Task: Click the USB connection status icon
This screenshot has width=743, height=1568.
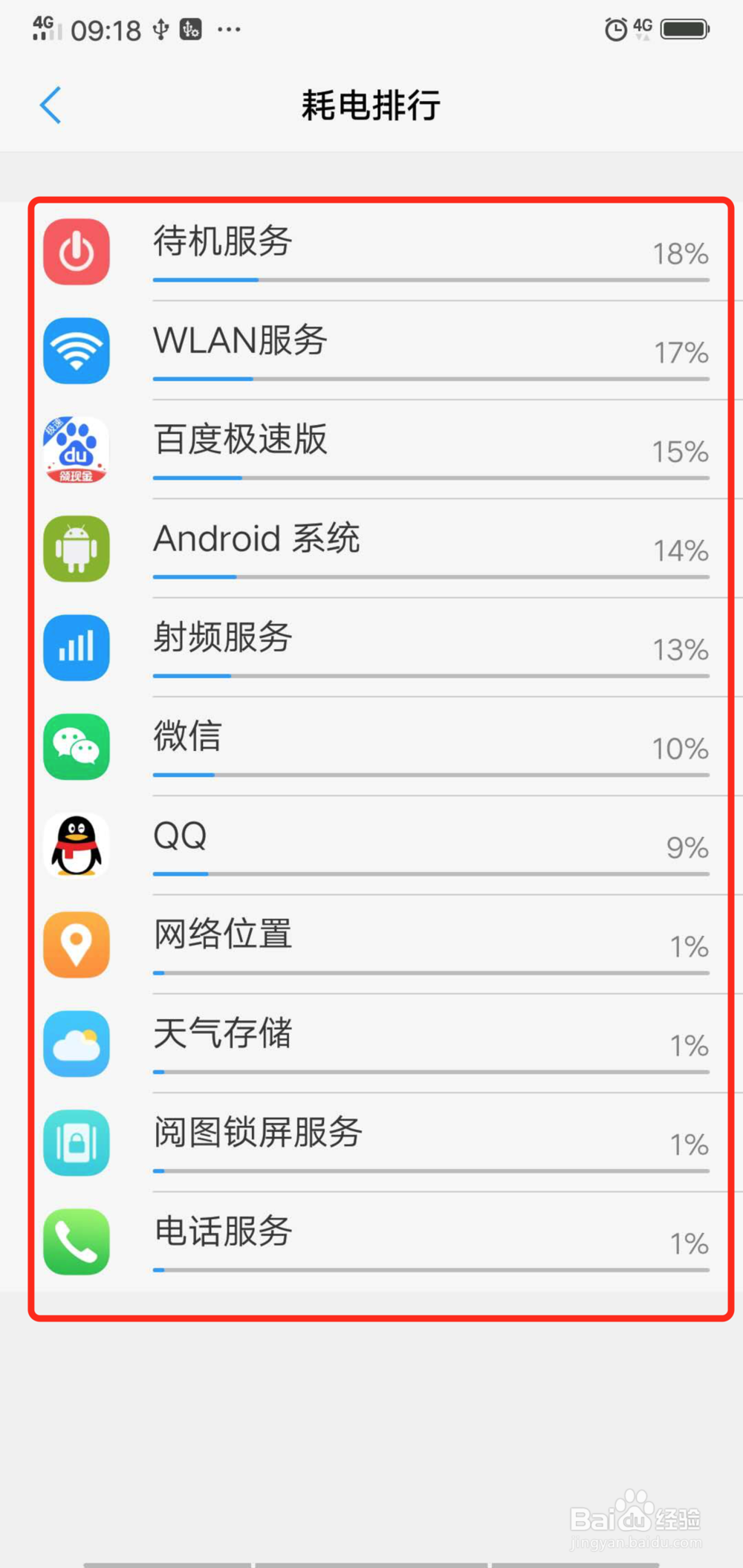Action: tap(160, 29)
